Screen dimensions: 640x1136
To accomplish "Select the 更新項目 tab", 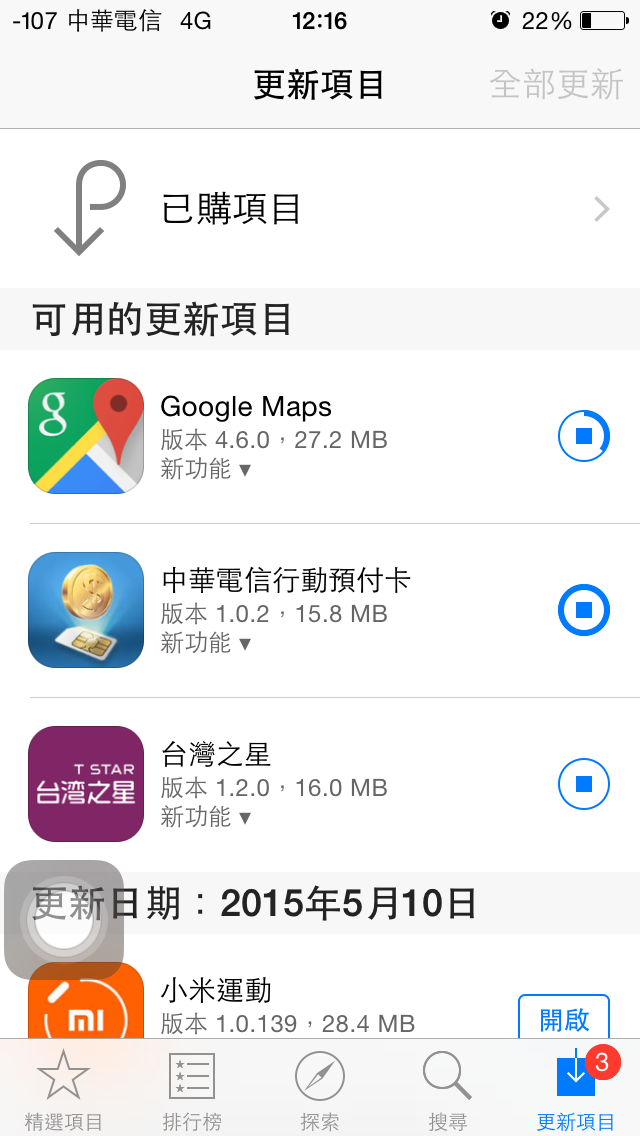I will click(x=576, y=1089).
